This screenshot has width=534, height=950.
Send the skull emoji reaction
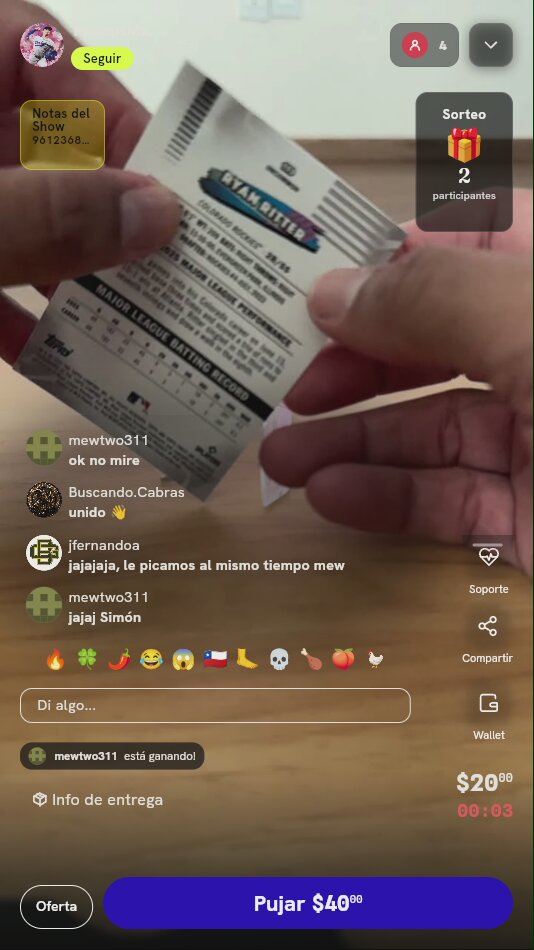(279, 659)
